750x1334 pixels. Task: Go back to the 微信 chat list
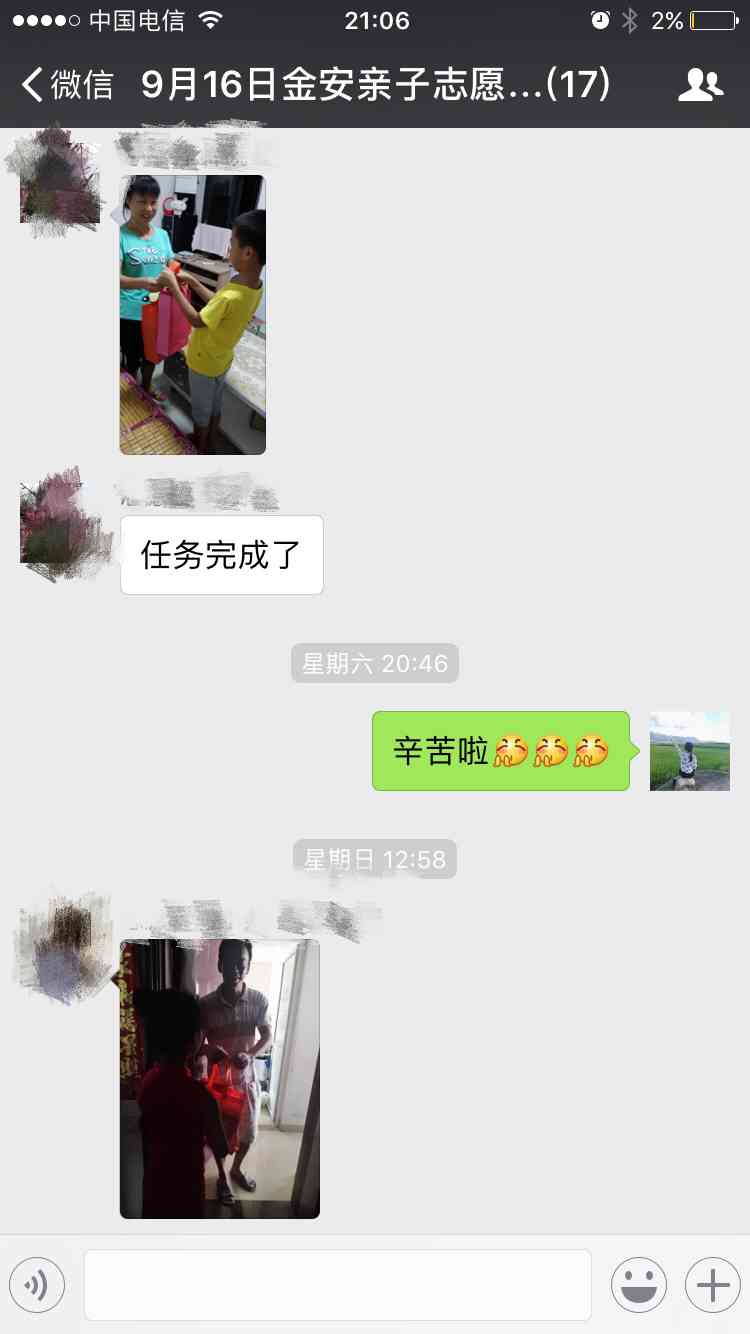click(x=68, y=85)
